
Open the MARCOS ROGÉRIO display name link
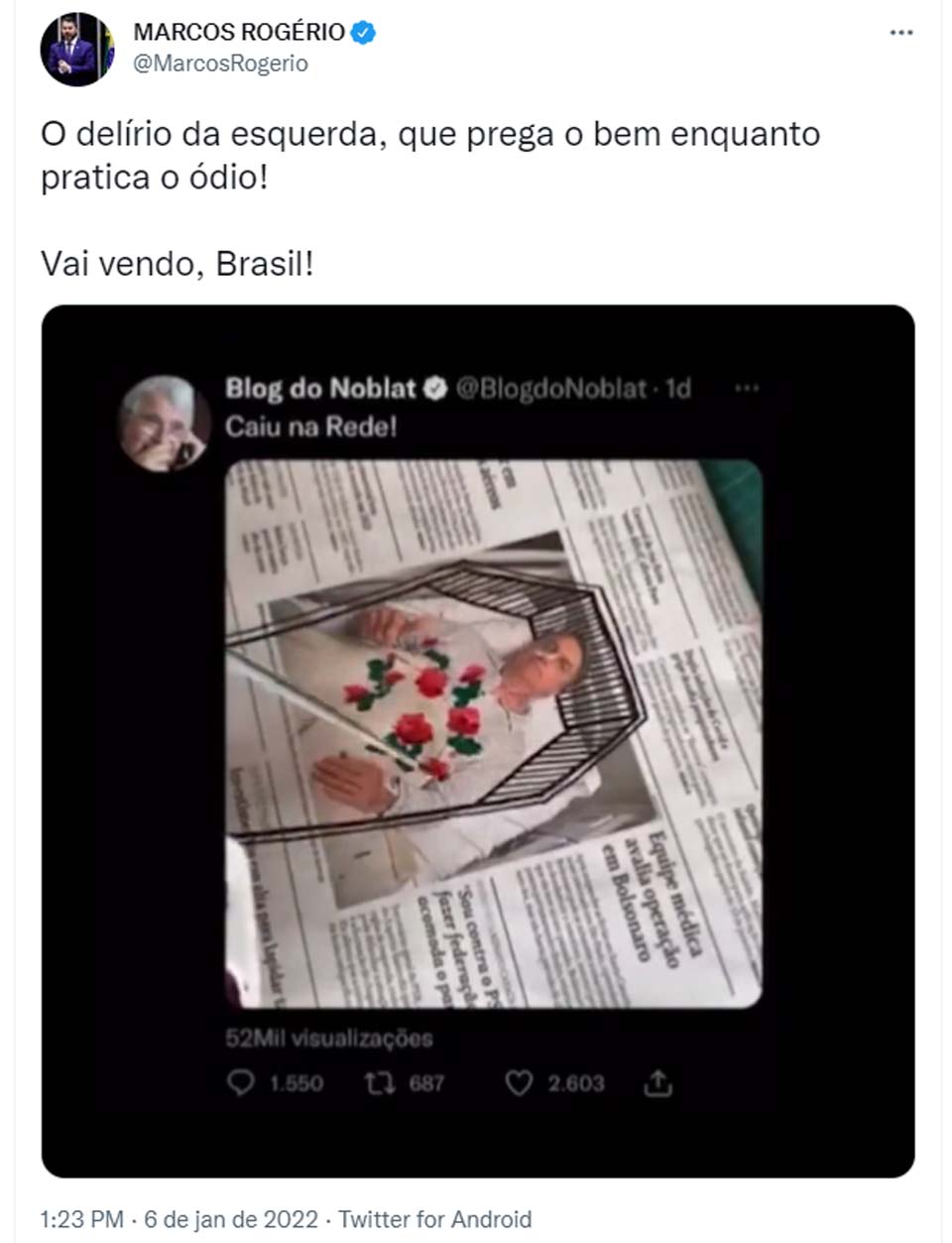pos(239,32)
